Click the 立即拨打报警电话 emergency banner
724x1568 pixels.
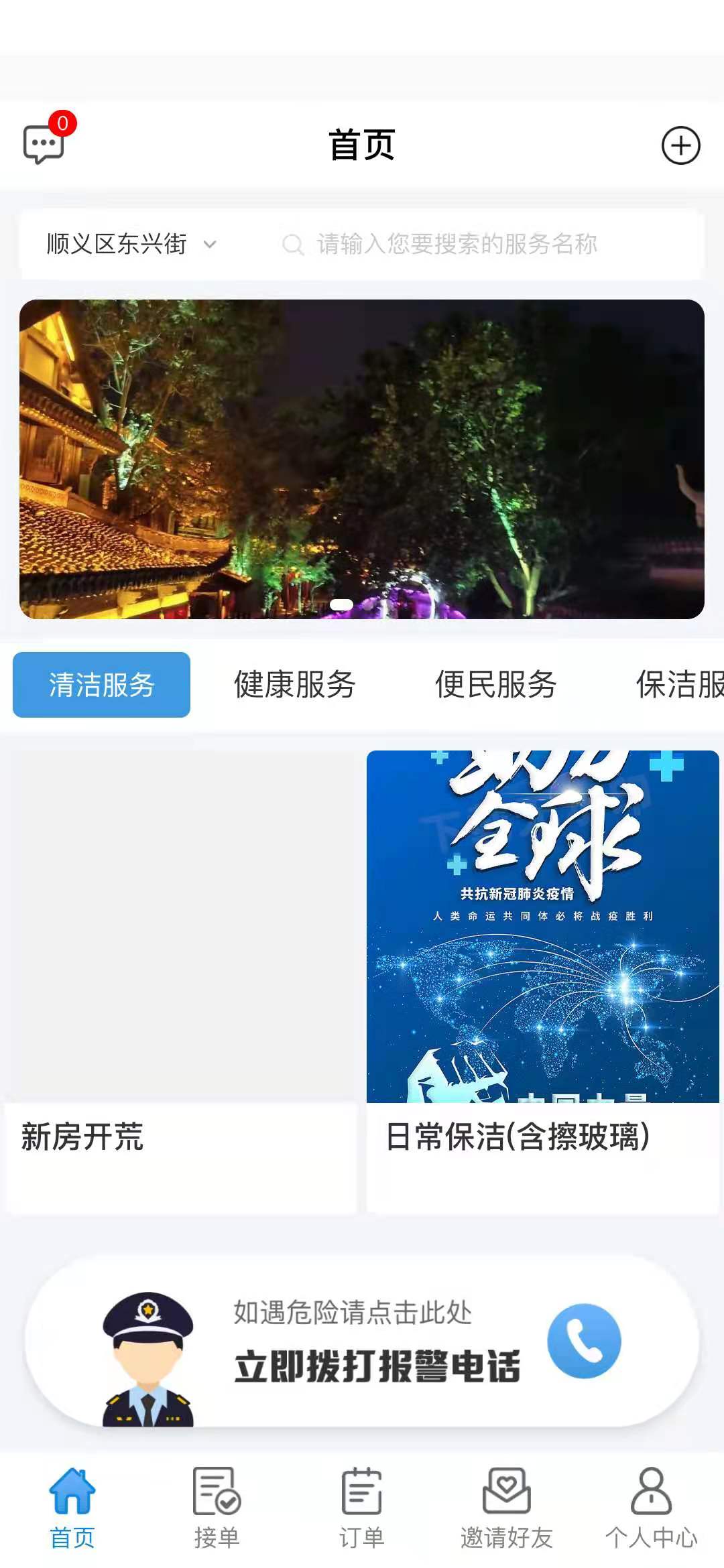click(x=377, y=1368)
